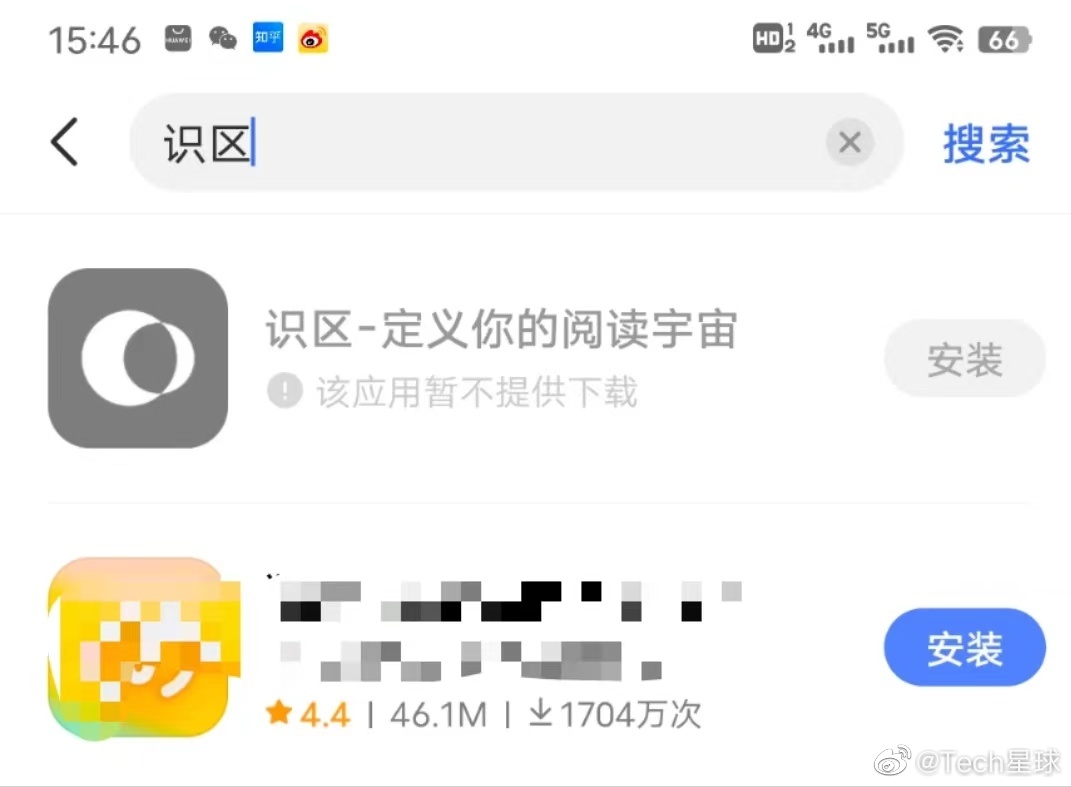Clear the search text with the X
Image resolution: width=1071 pixels, height=787 pixels.
849,143
